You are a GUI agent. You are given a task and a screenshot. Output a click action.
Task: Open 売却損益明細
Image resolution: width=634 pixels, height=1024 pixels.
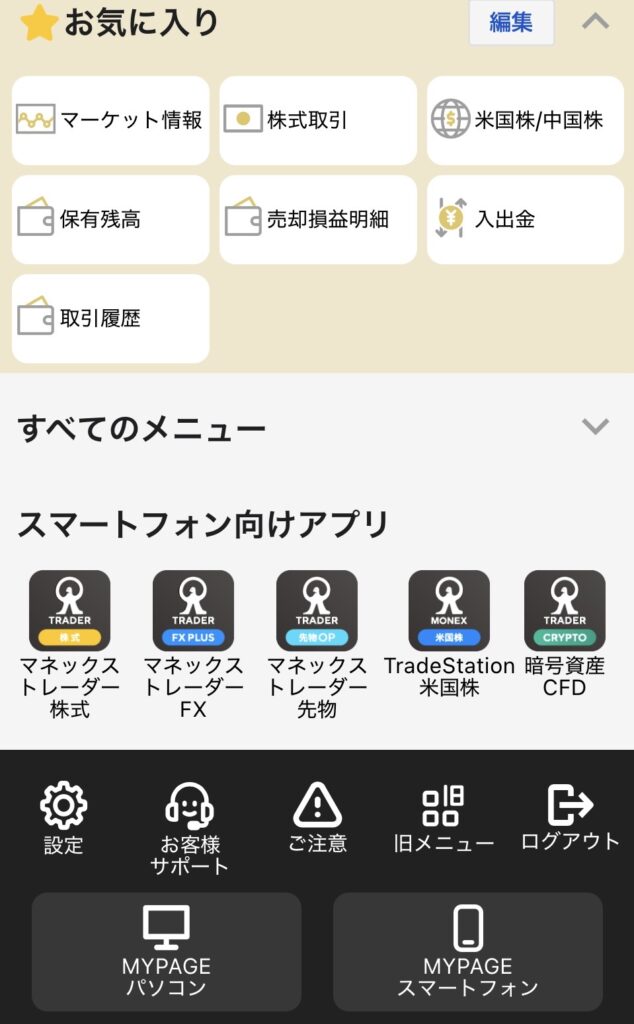[318, 219]
